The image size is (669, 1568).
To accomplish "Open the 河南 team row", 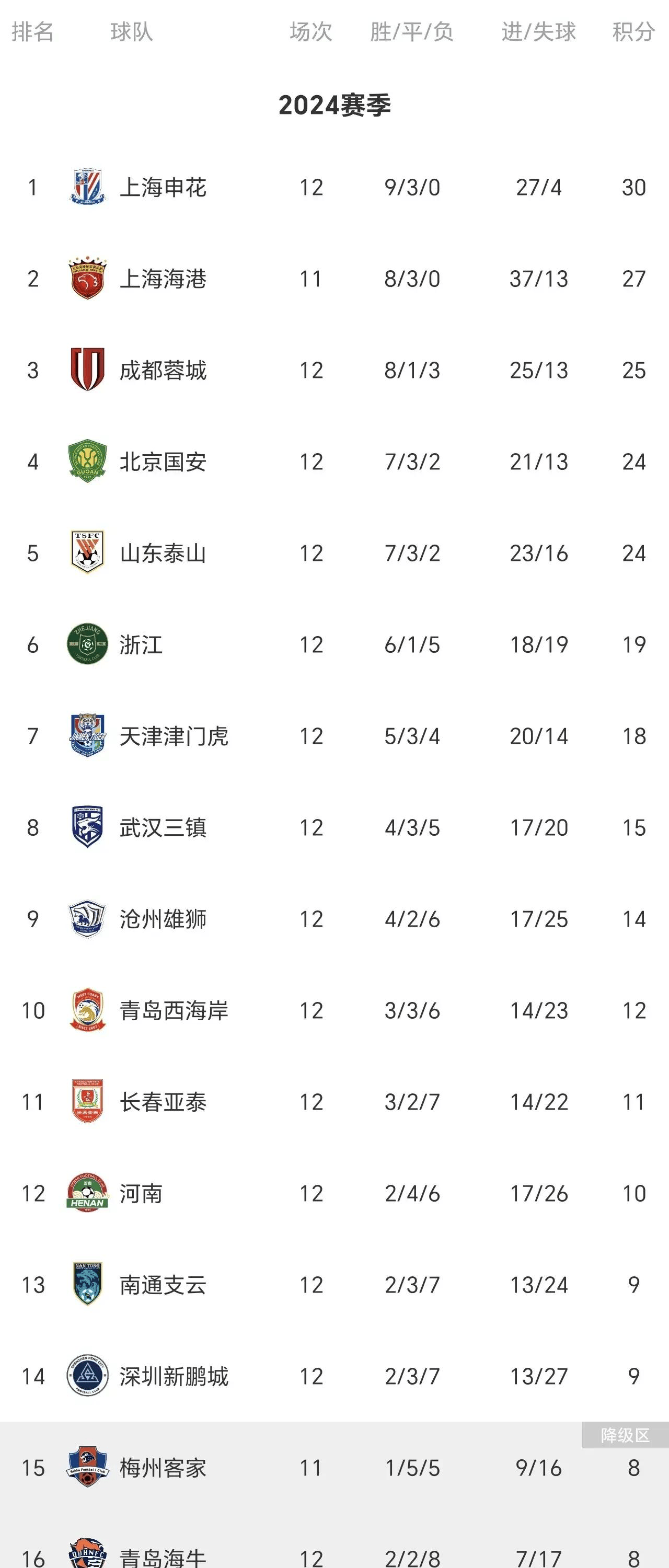I will tap(141, 1194).
